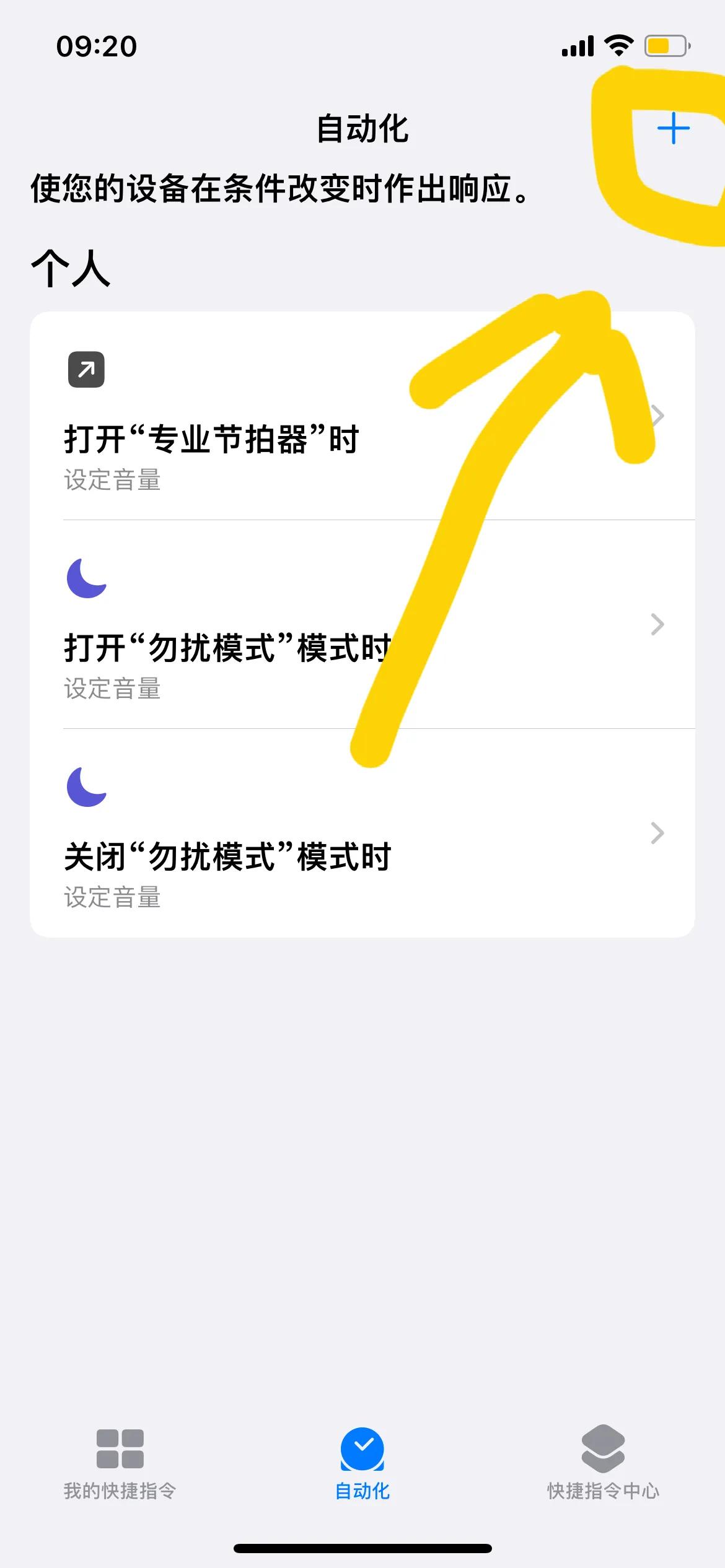Viewport: 725px width, 1568px height.
Task: Select the 我的快捷指令 grid icon
Action: point(119,1448)
